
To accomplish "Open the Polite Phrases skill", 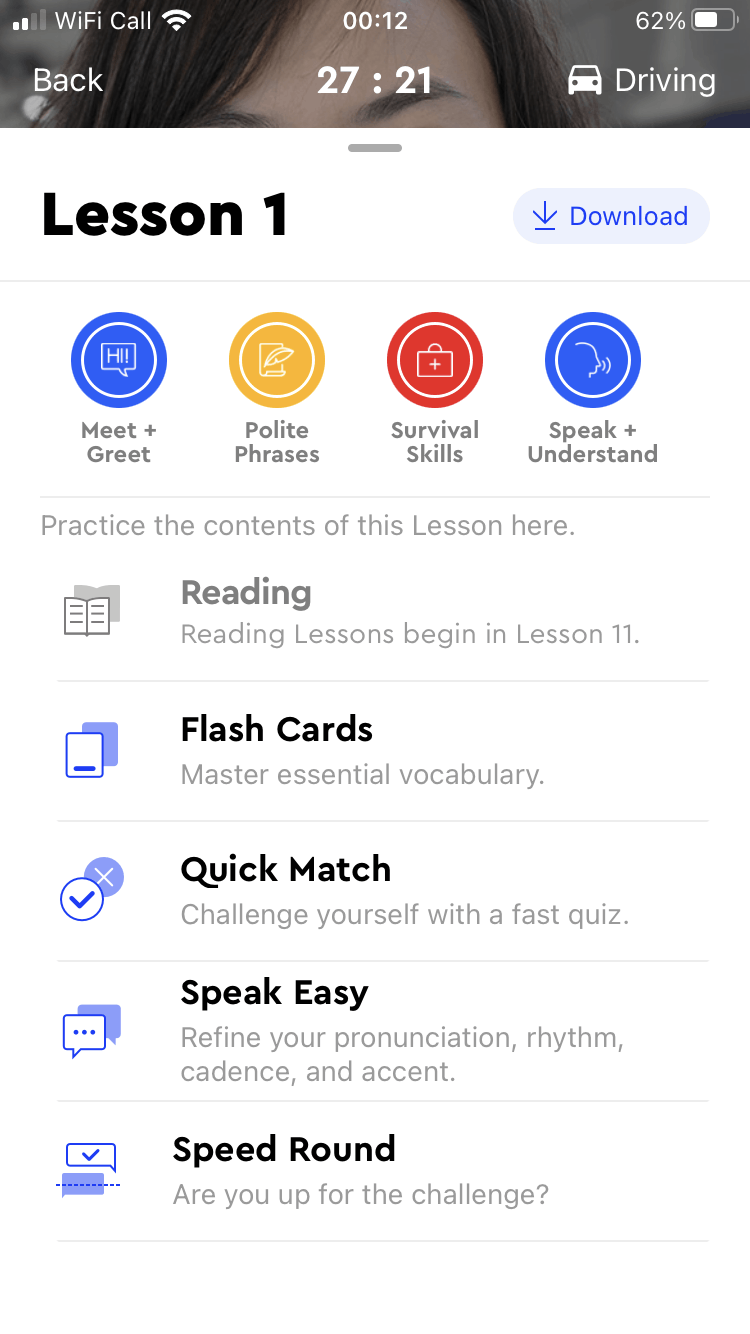I will click(277, 361).
